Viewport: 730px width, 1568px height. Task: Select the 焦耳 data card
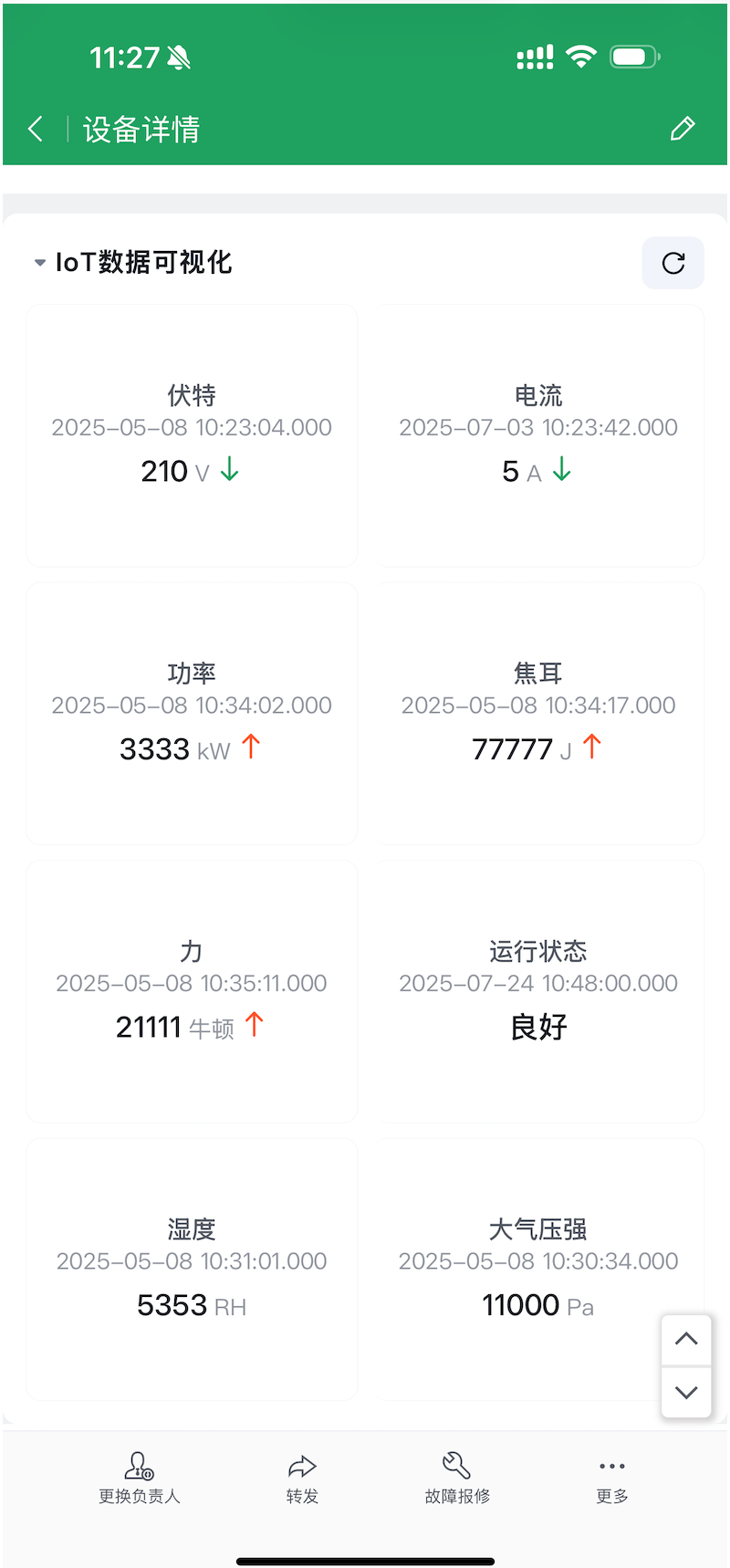point(538,713)
